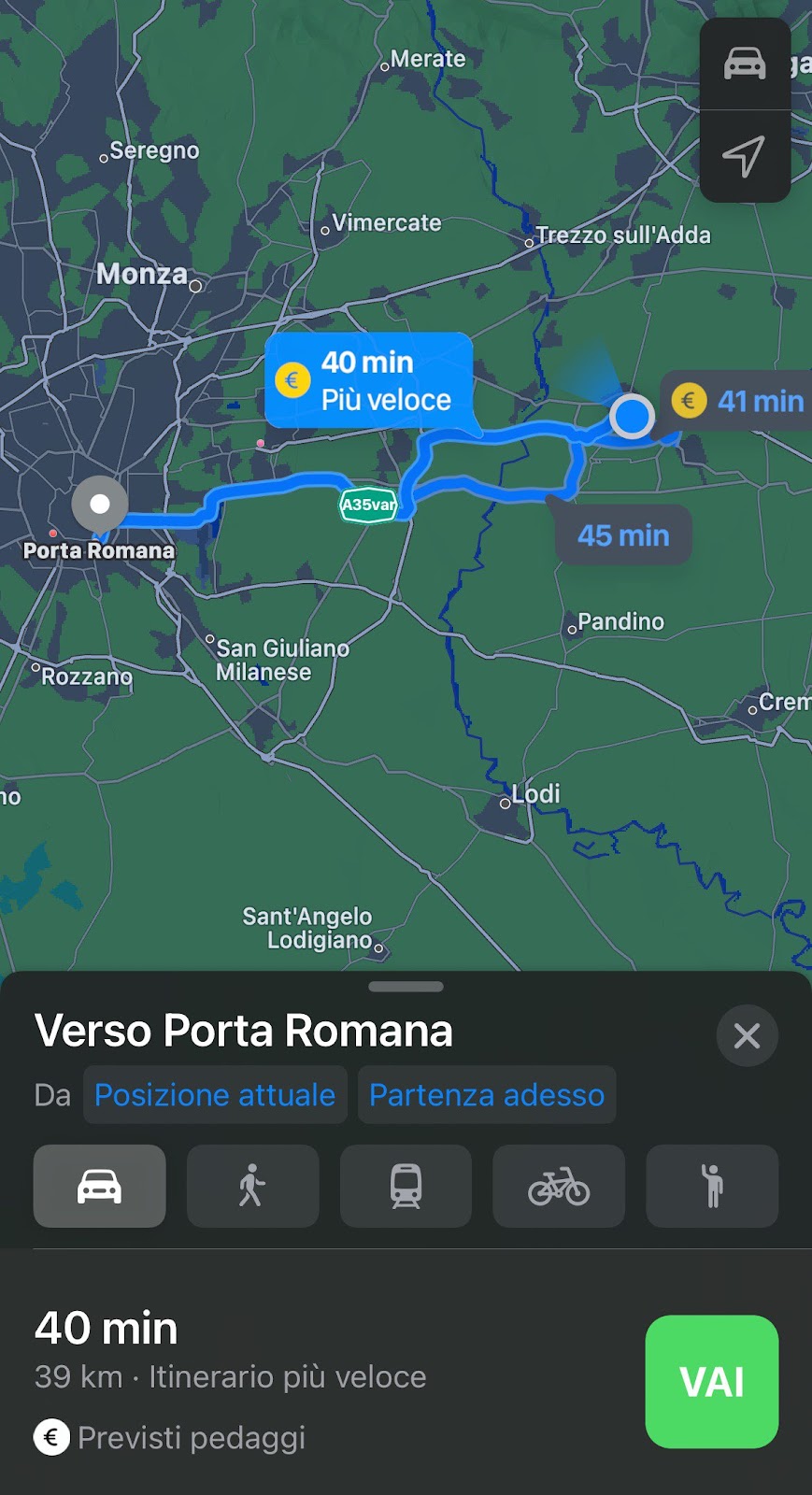Tap the Porta Romana destination pin
The height and width of the screenshot is (1495, 812).
(x=99, y=505)
